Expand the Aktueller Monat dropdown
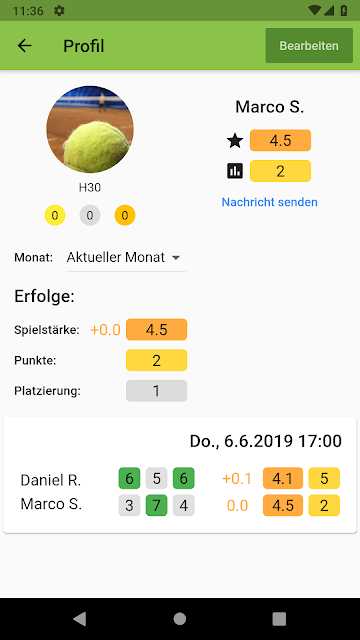This screenshot has width=360, height=640. (x=126, y=258)
